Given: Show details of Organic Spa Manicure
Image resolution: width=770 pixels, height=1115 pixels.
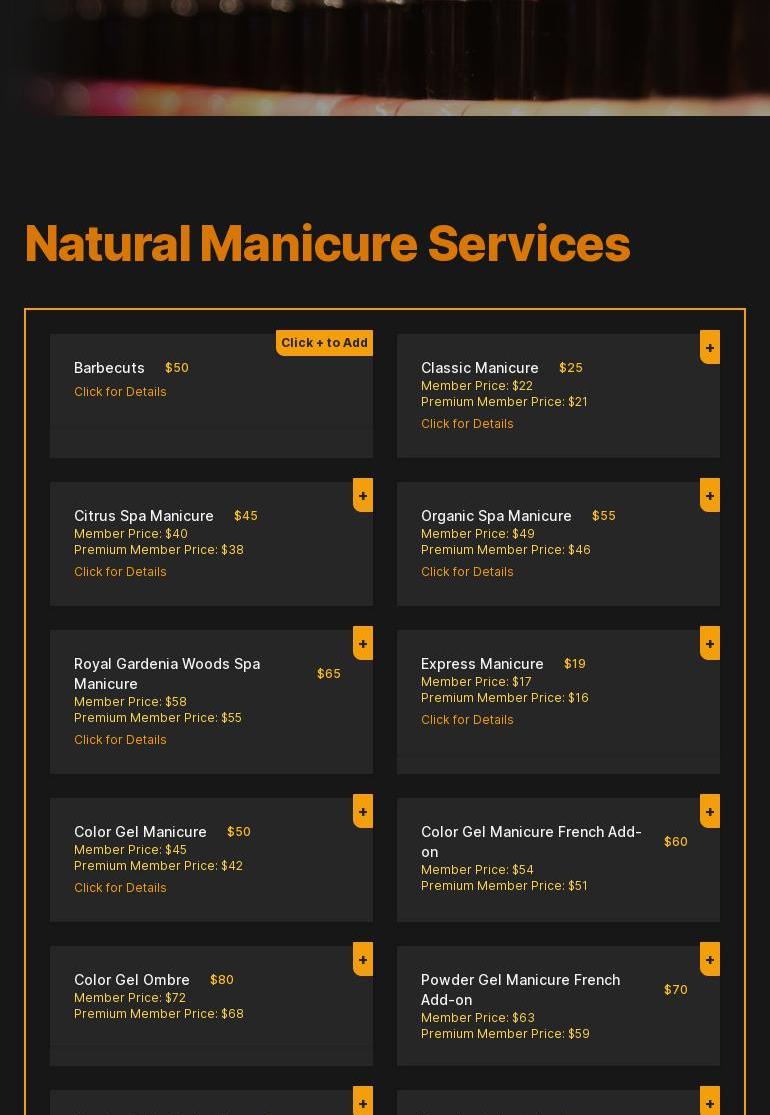Looking at the screenshot, I should point(467,572).
